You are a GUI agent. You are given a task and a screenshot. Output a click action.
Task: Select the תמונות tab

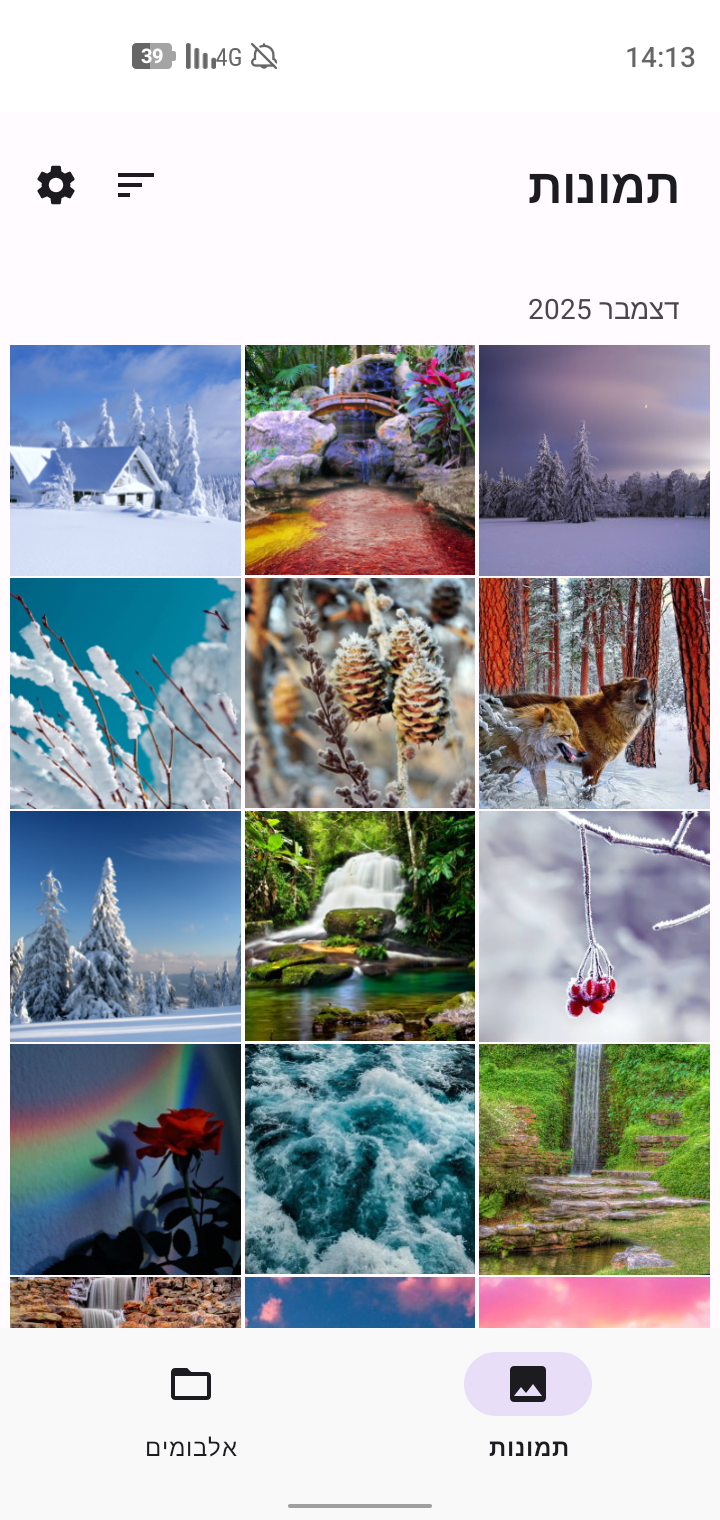tap(528, 1407)
